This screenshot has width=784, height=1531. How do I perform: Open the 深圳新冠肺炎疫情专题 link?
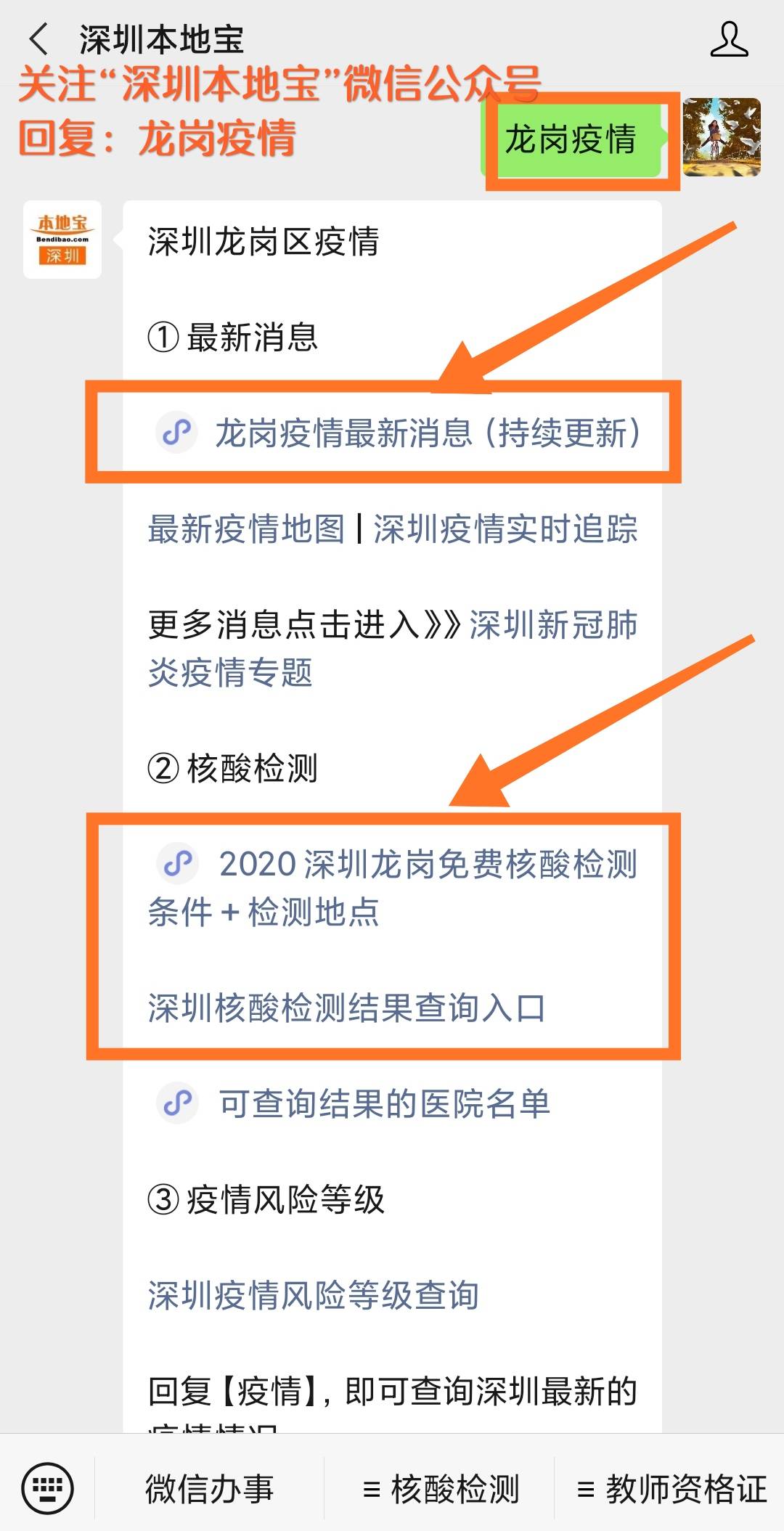click(x=393, y=648)
